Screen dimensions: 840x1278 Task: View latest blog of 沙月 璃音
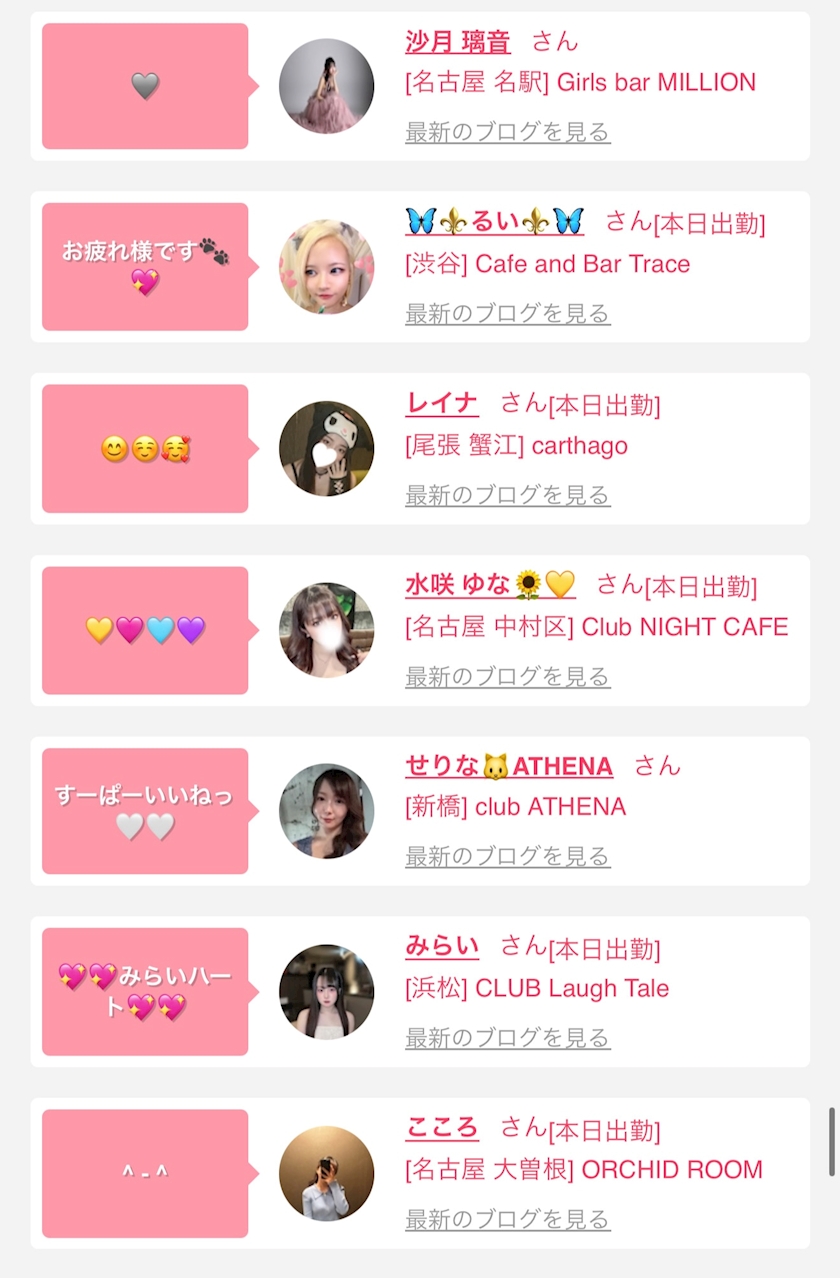click(507, 132)
